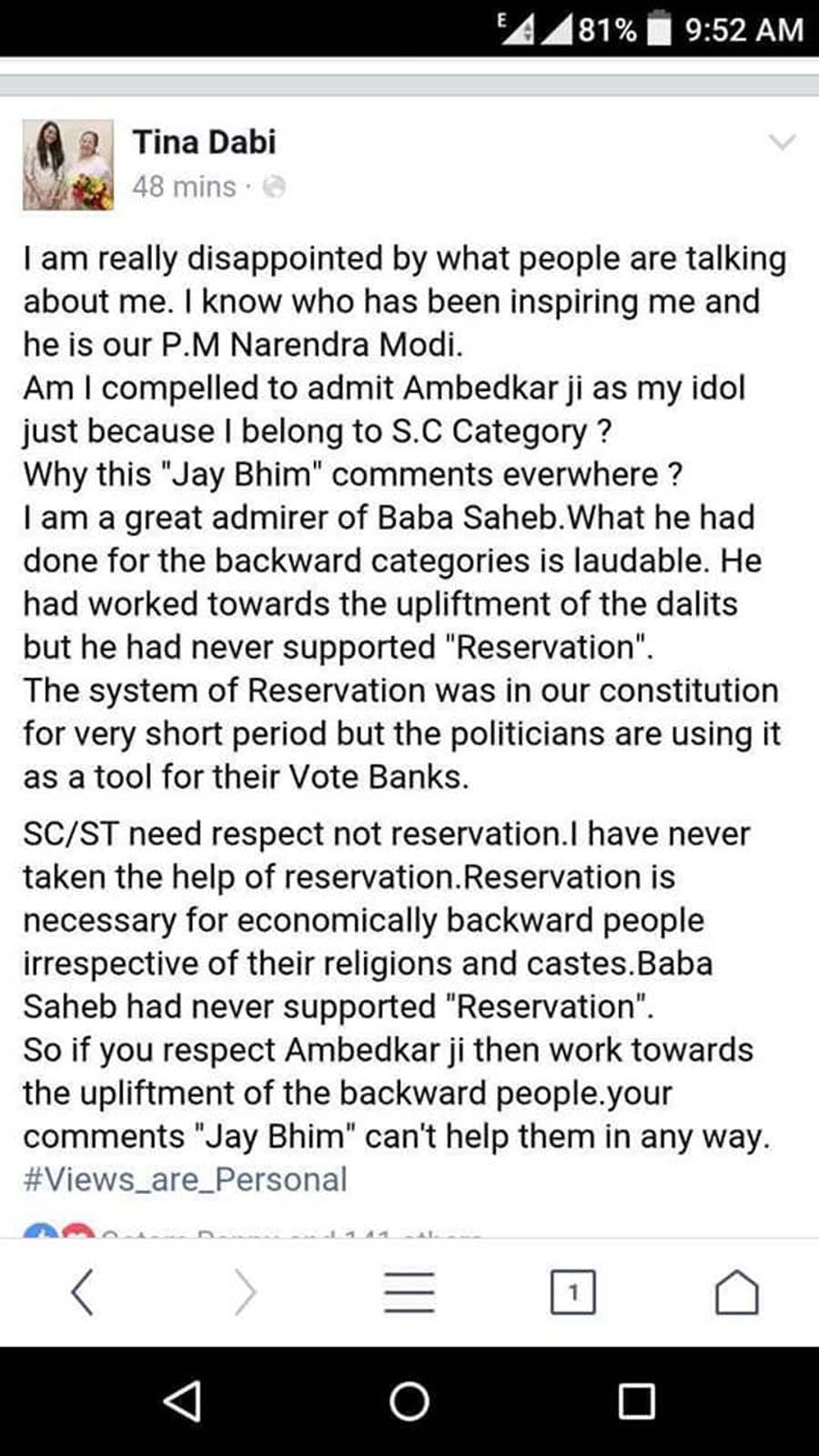819x1456 pixels.
Task: Open the #Views_are_Personal hashtag
Action: [x=185, y=1179]
